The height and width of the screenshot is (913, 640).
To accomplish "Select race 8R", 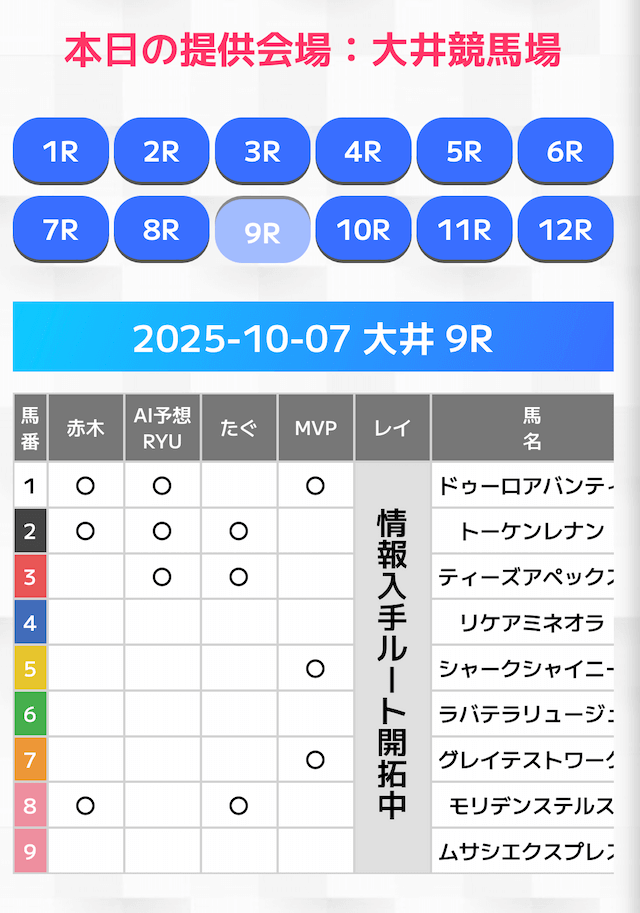I will 161,230.
